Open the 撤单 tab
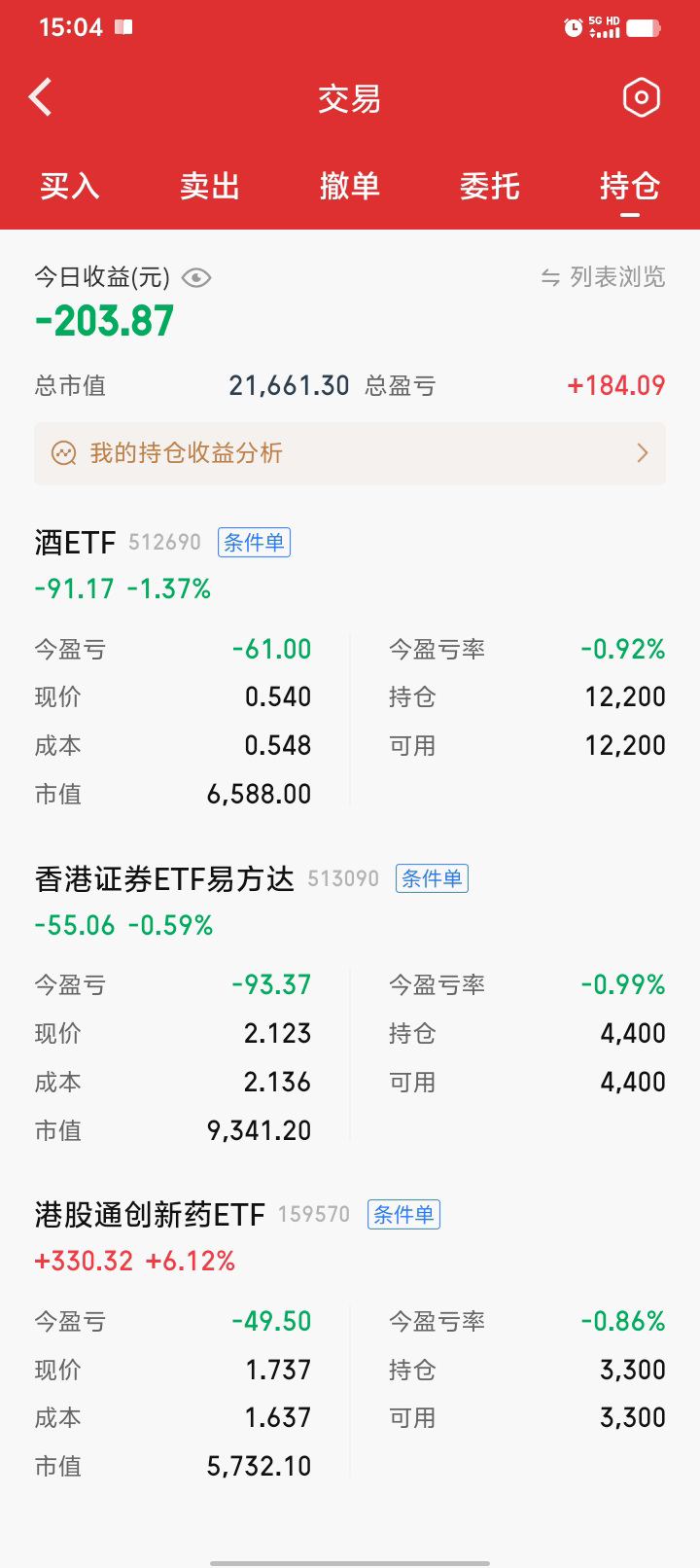The height and width of the screenshot is (1568, 700). (x=350, y=185)
